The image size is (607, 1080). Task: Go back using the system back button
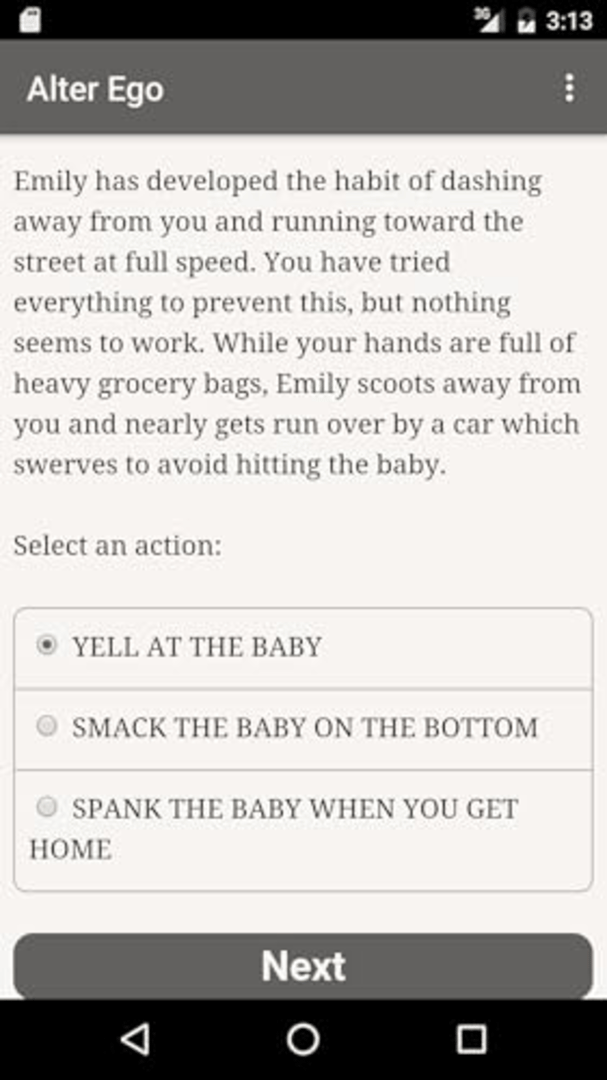pos(135,1039)
